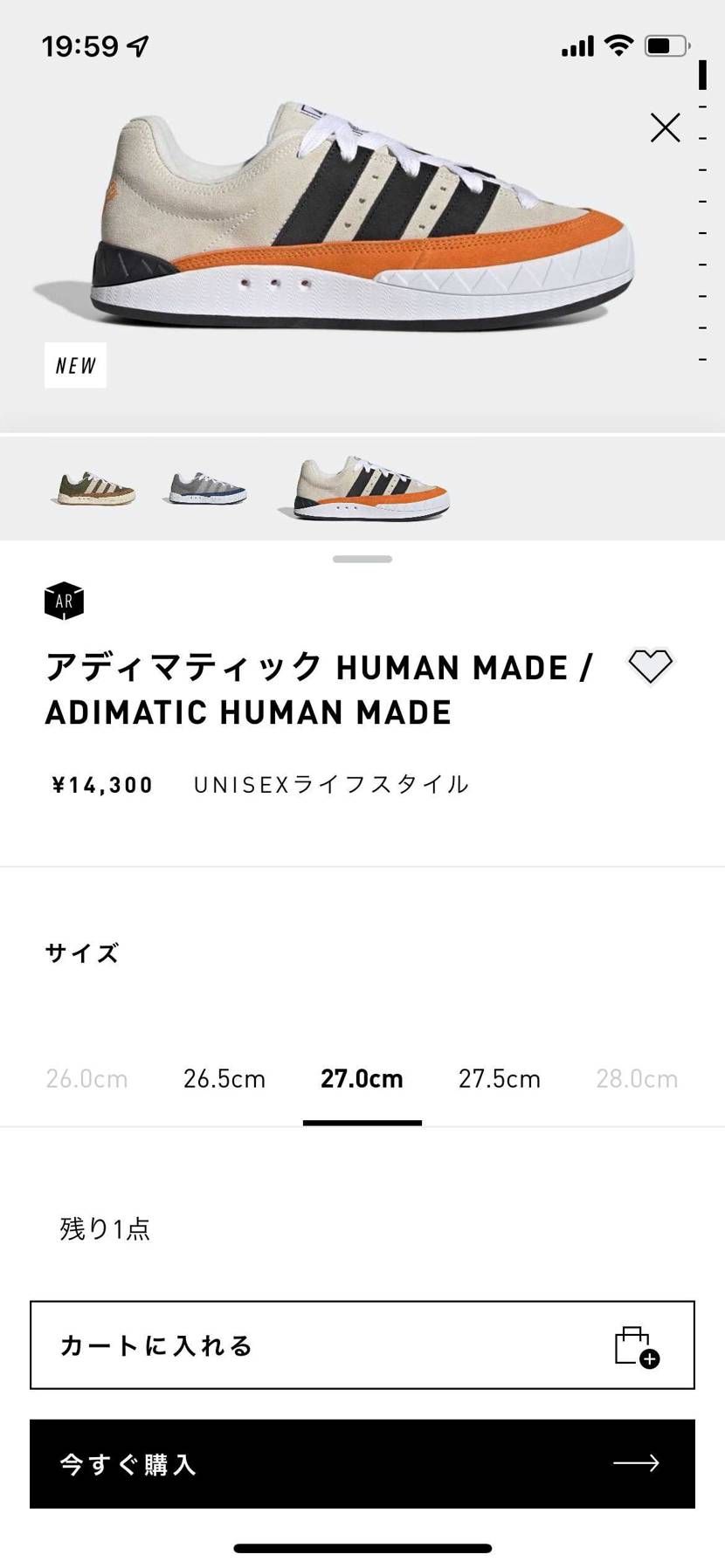Open the AR try-on cube icon
This screenshot has width=725, height=1568.
click(x=64, y=601)
